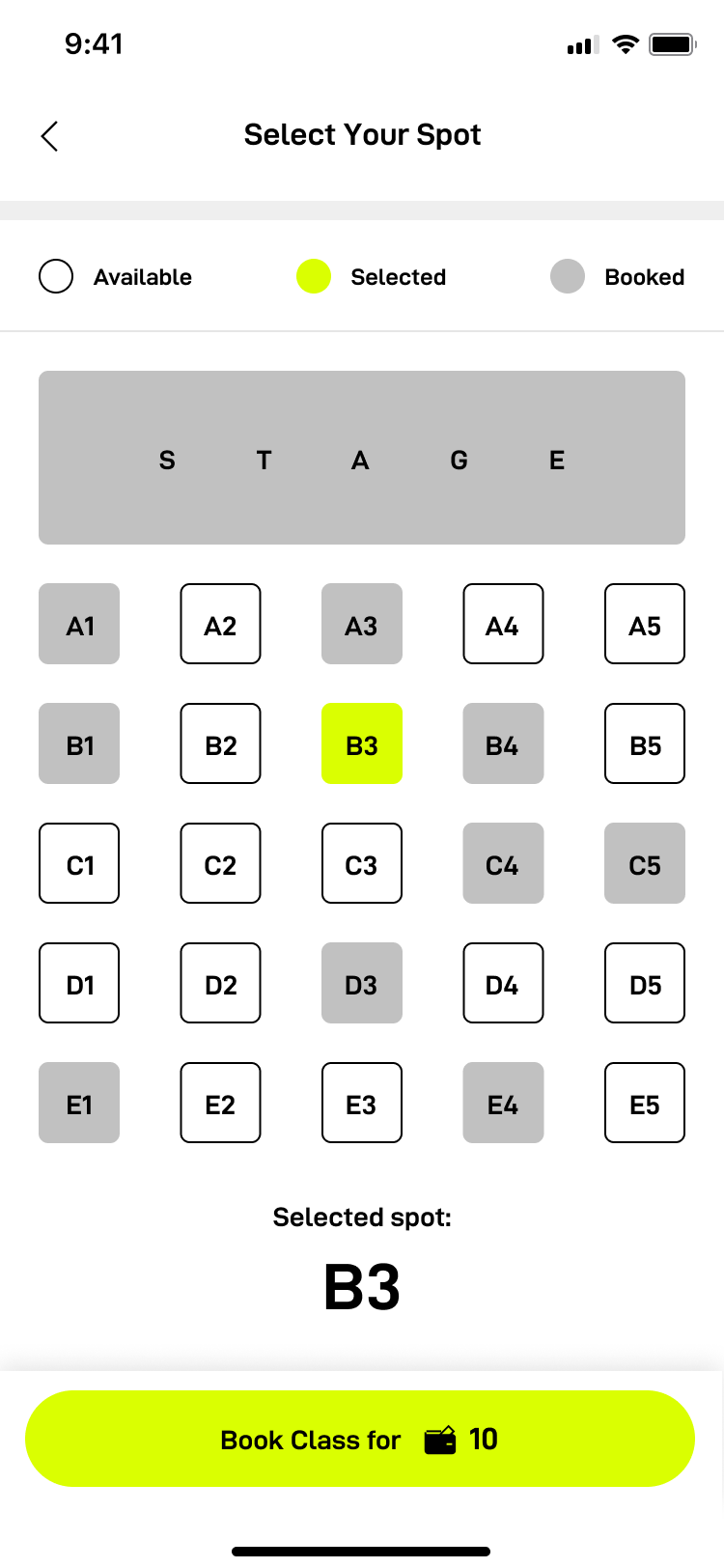The image size is (724, 1568).
Task: Select spot C2
Action: 220,863
